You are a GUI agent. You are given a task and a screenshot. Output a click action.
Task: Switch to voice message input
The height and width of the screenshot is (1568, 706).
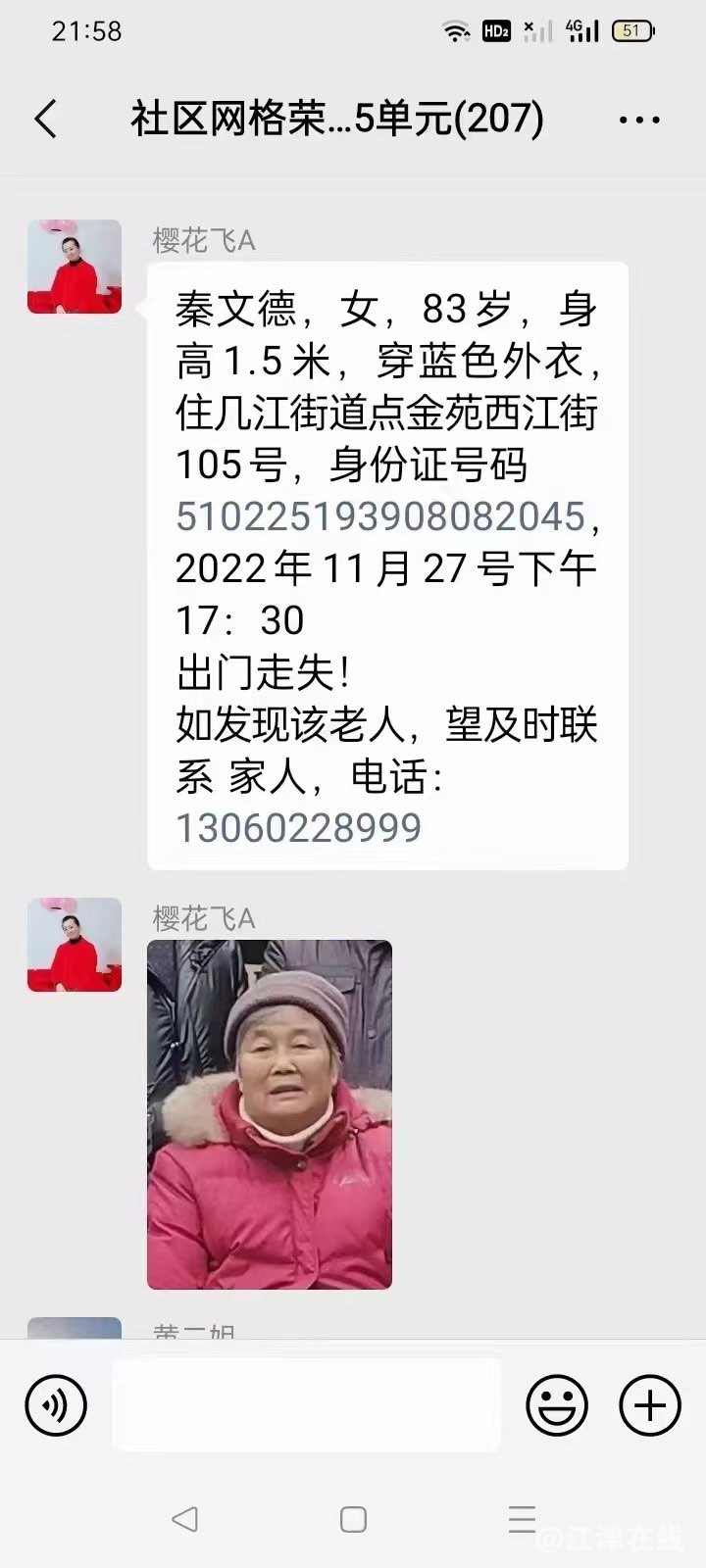pyautogui.click(x=56, y=1405)
